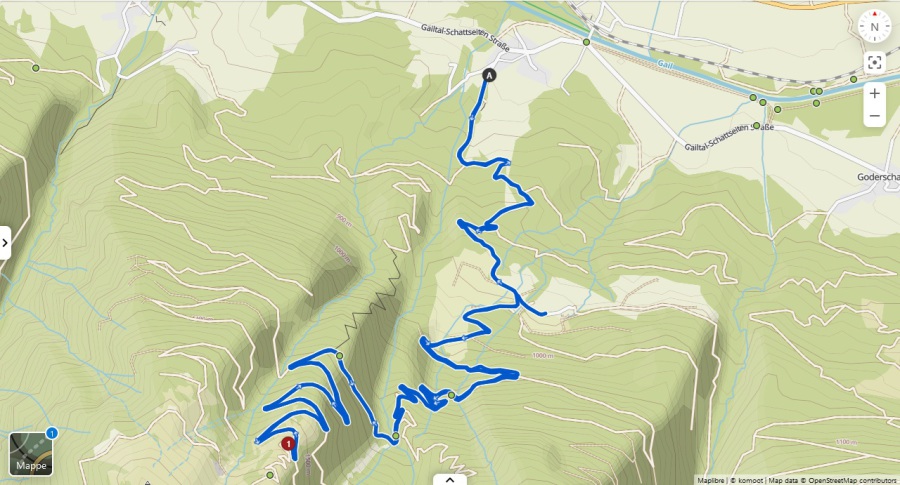Select the red waypoint marker 1
The height and width of the screenshot is (485, 900).
289,443
